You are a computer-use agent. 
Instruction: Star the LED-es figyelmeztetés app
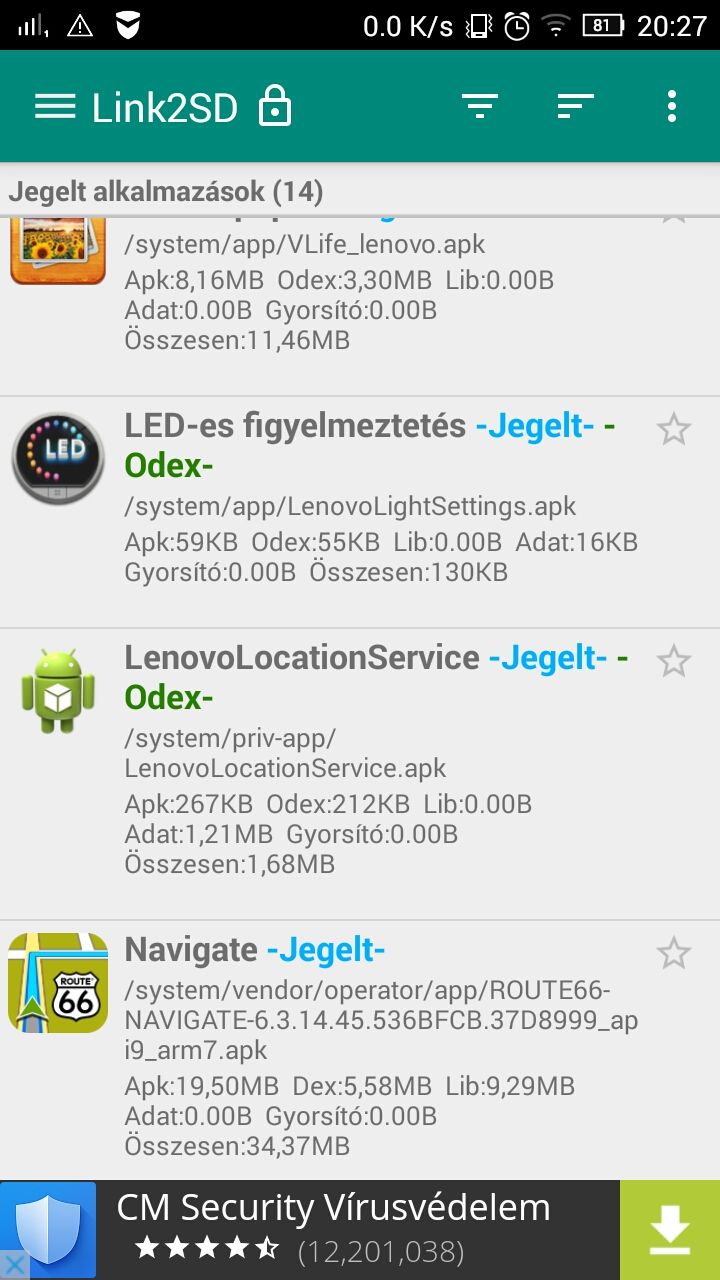pyautogui.click(x=674, y=430)
